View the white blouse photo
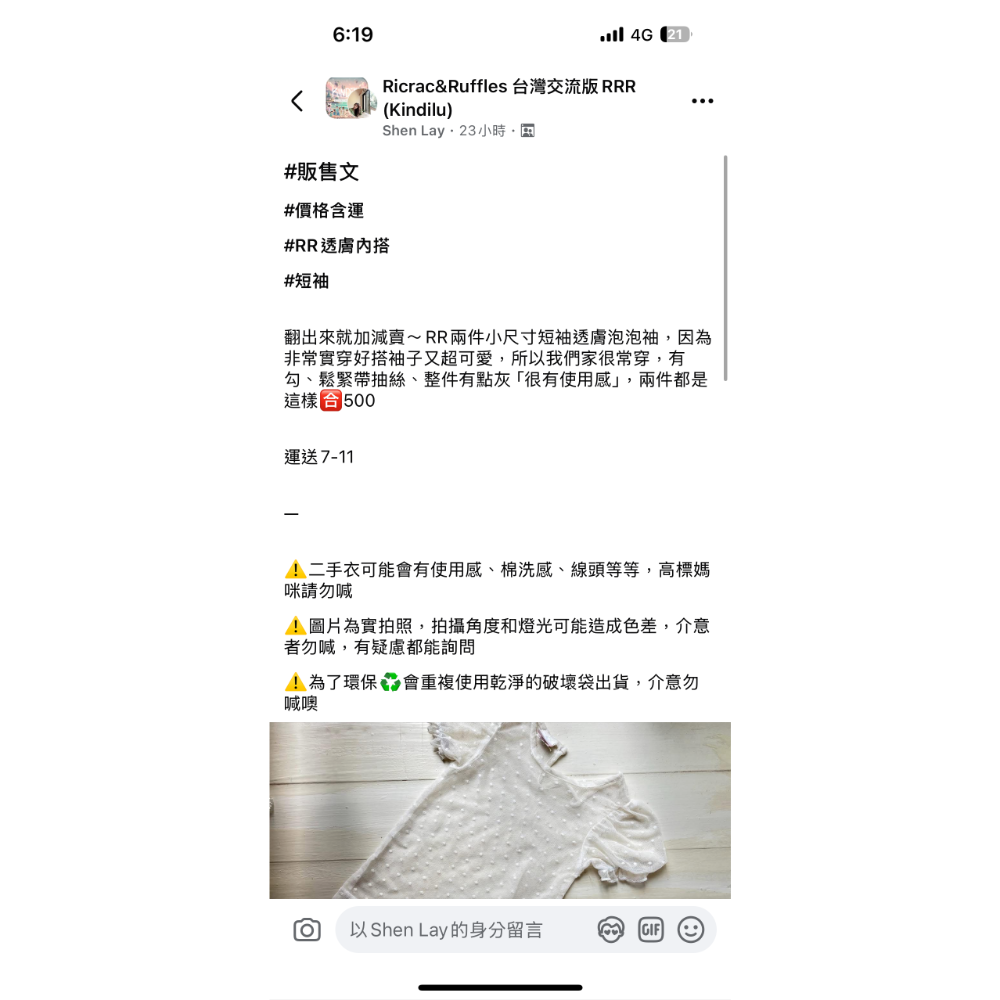This screenshot has height=1000, width=1000. (x=500, y=810)
